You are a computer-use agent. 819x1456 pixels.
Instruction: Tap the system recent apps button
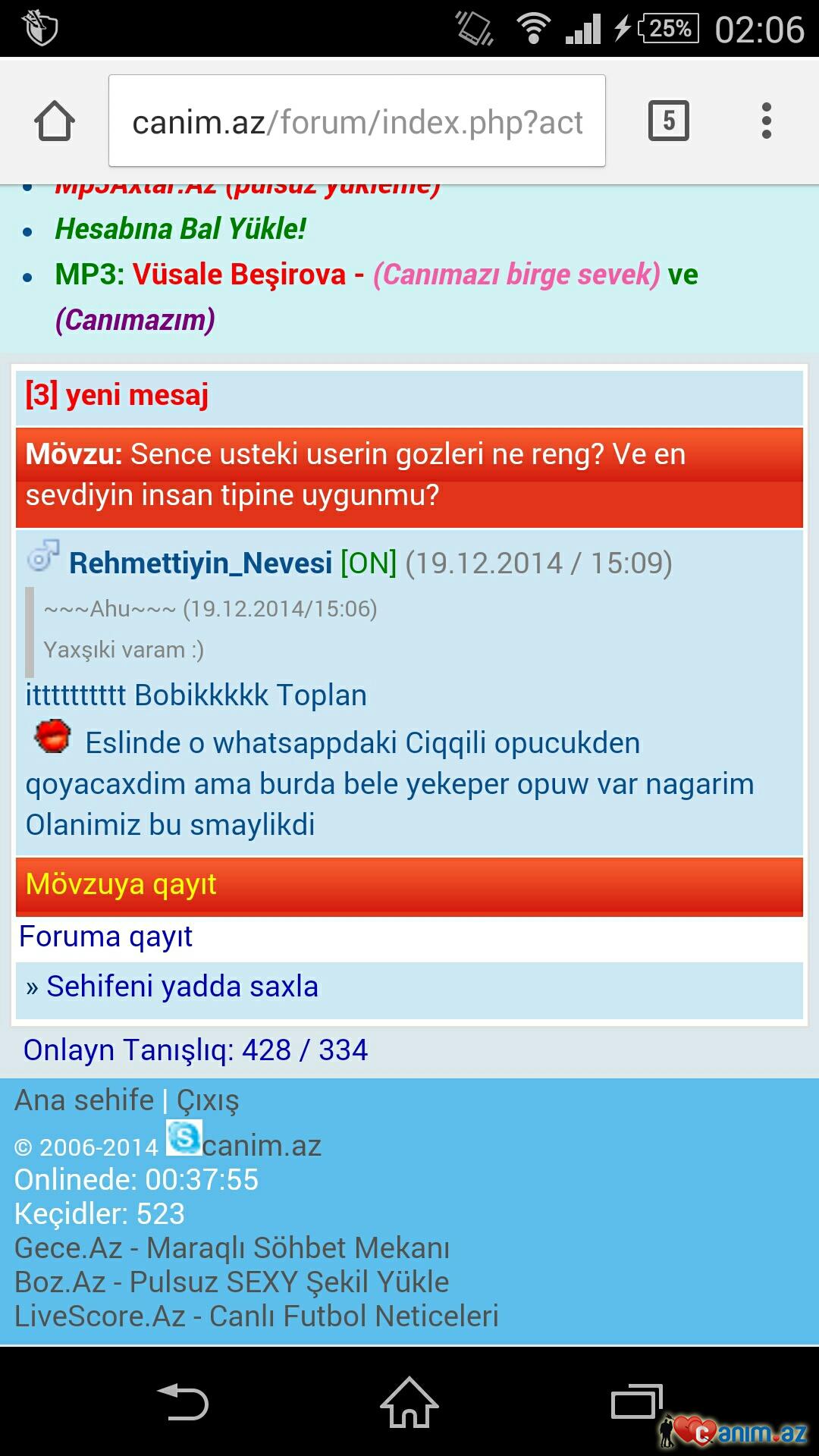(x=635, y=1403)
